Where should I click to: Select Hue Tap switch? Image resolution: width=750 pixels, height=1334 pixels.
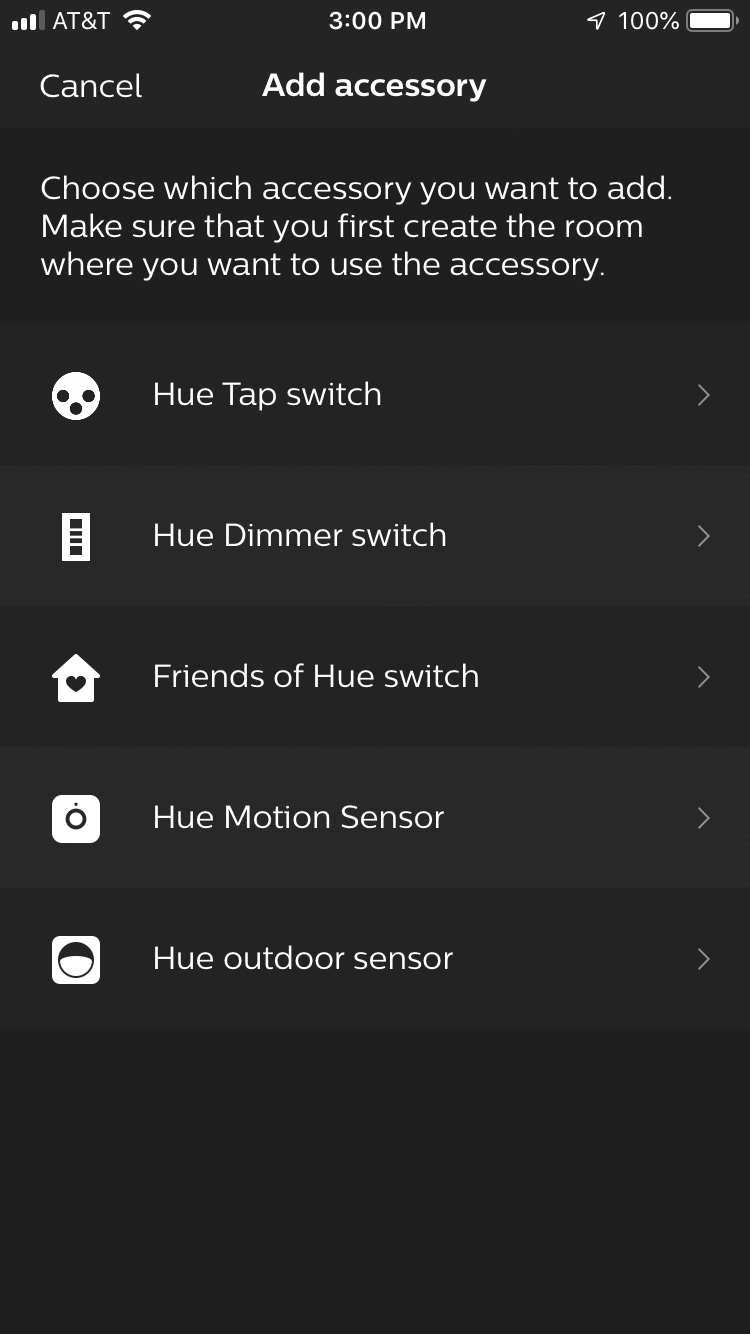point(375,395)
